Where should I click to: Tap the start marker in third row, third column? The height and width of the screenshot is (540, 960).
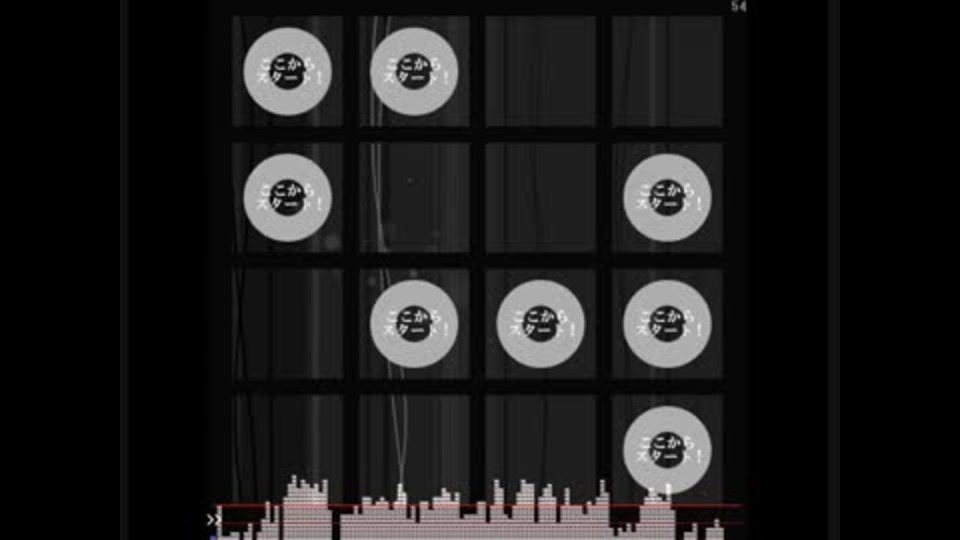pyautogui.click(x=541, y=323)
